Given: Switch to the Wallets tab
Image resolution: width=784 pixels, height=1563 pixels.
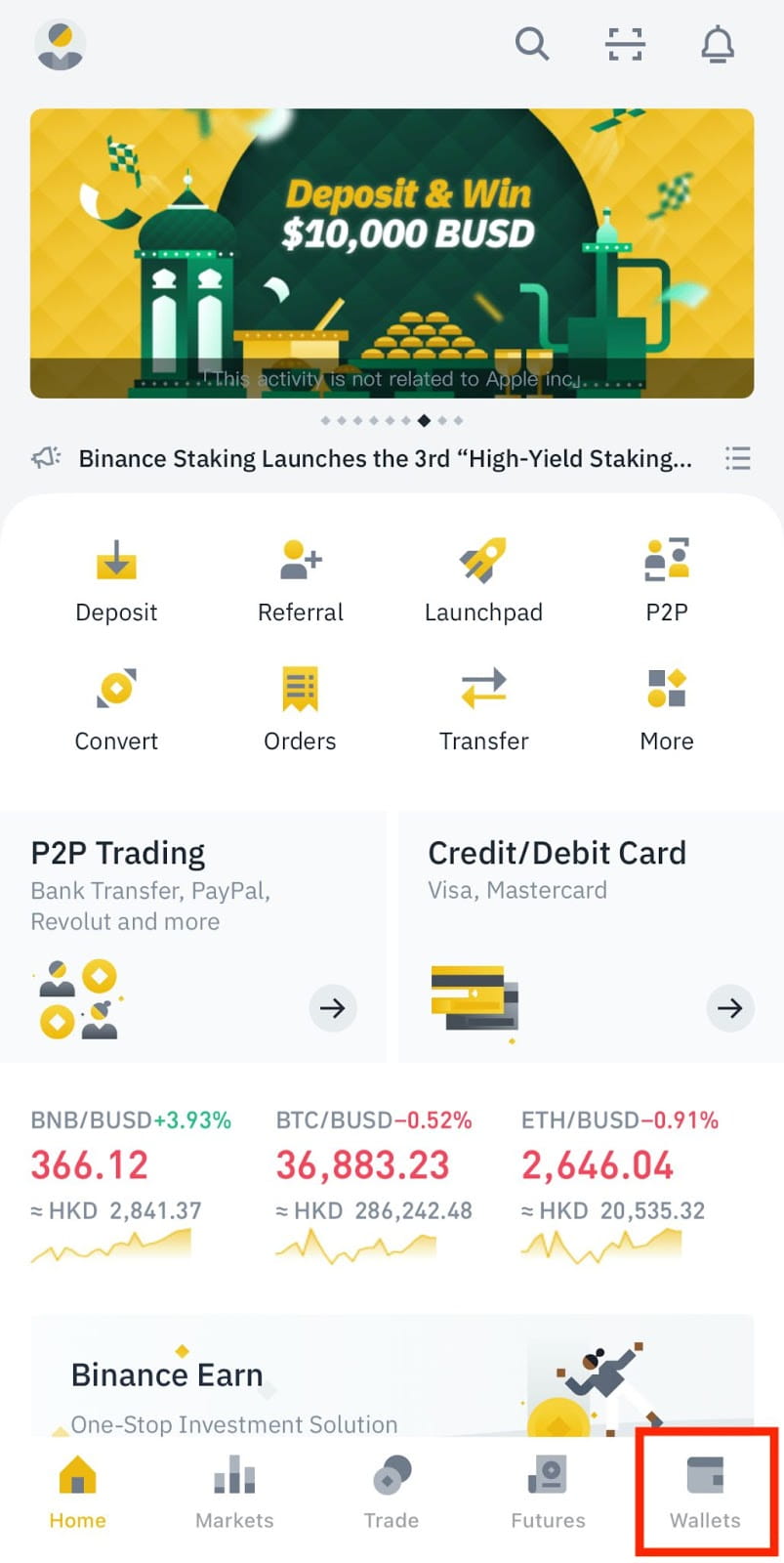Looking at the screenshot, I should click(x=705, y=1492).
